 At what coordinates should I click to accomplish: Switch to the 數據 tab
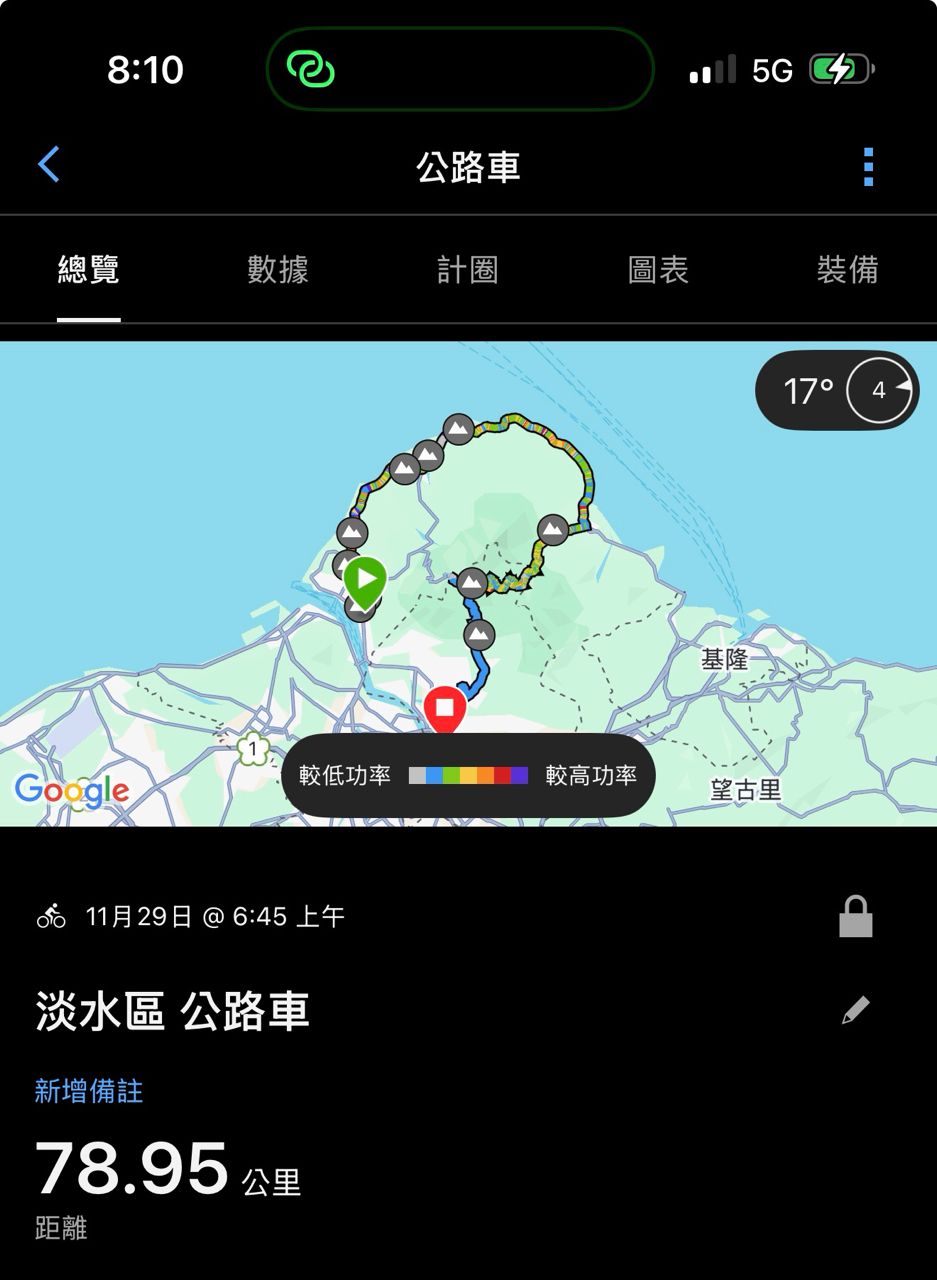tap(278, 270)
